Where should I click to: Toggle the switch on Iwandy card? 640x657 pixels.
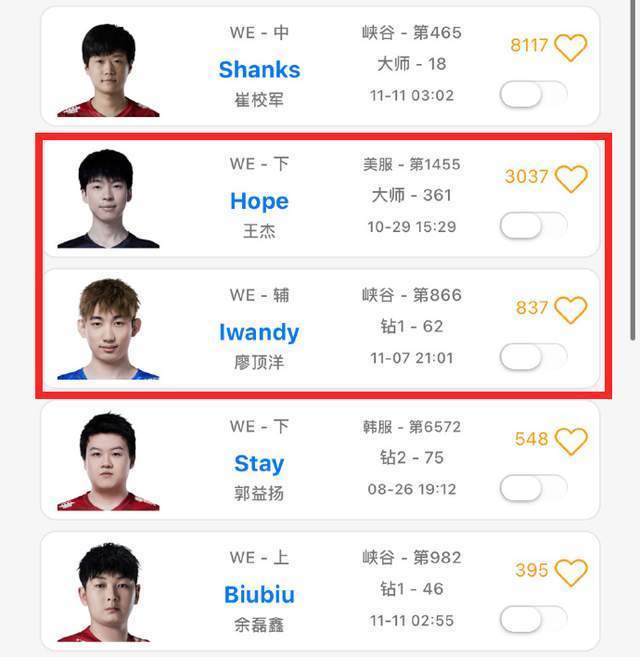[532, 357]
